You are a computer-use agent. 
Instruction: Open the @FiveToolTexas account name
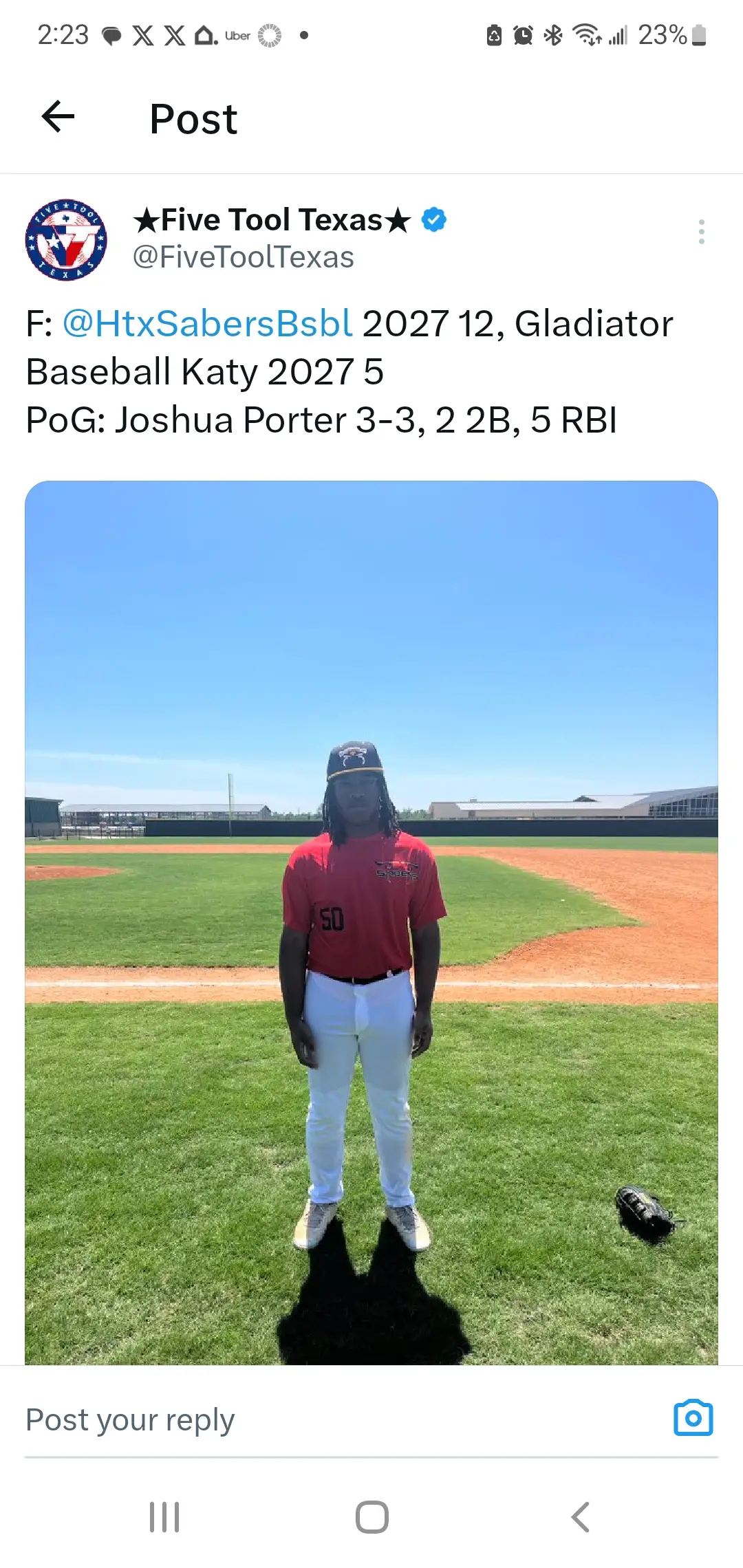point(243,257)
